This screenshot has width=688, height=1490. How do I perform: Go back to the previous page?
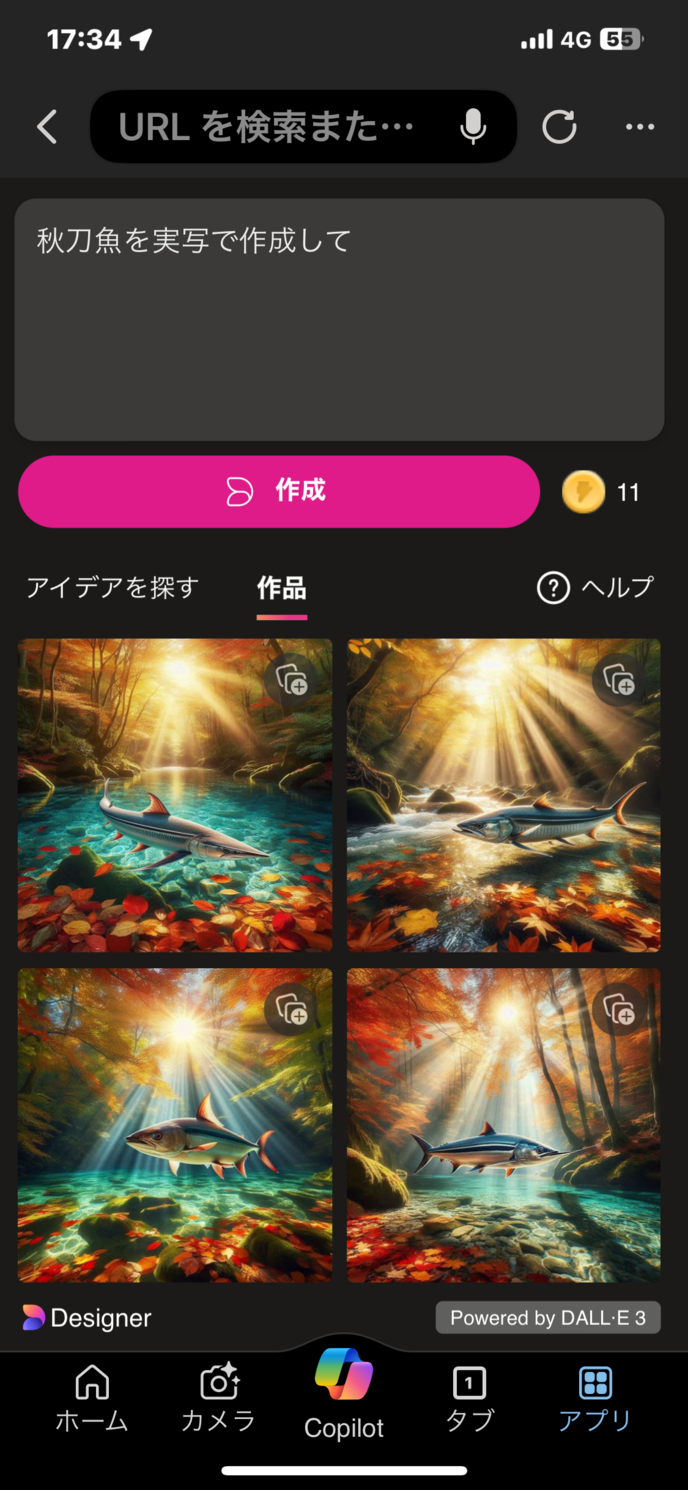[x=47, y=127]
